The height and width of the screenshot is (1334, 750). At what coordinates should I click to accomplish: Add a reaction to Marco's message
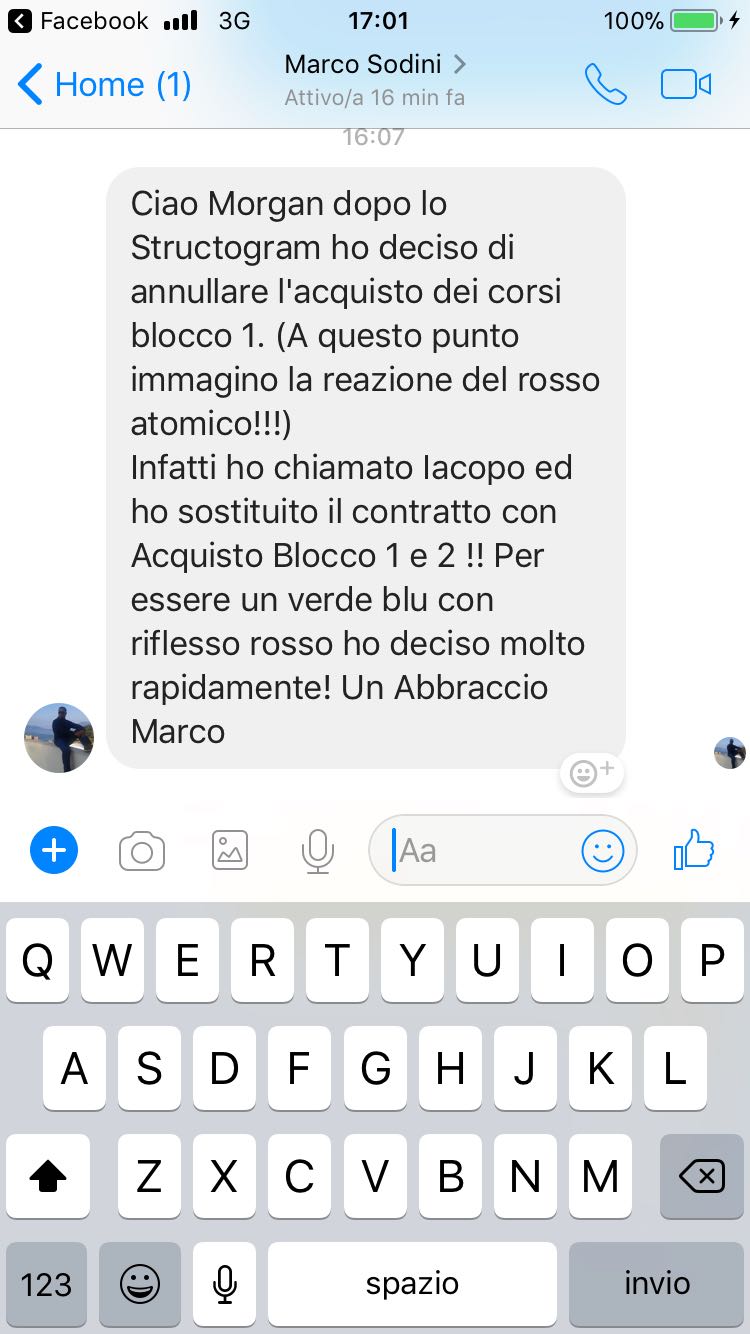591,773
